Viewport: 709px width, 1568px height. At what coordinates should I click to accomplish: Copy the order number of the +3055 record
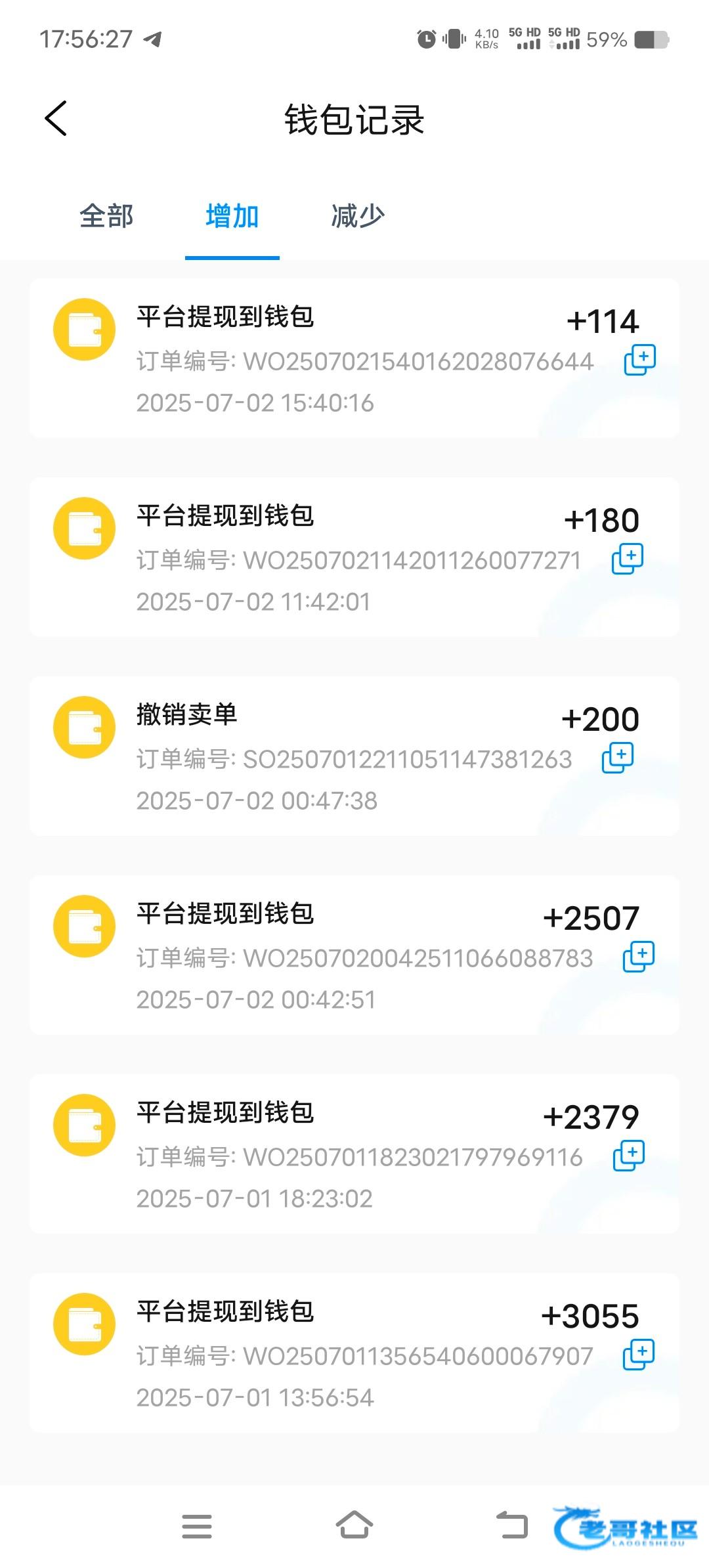pos(639,1355)
